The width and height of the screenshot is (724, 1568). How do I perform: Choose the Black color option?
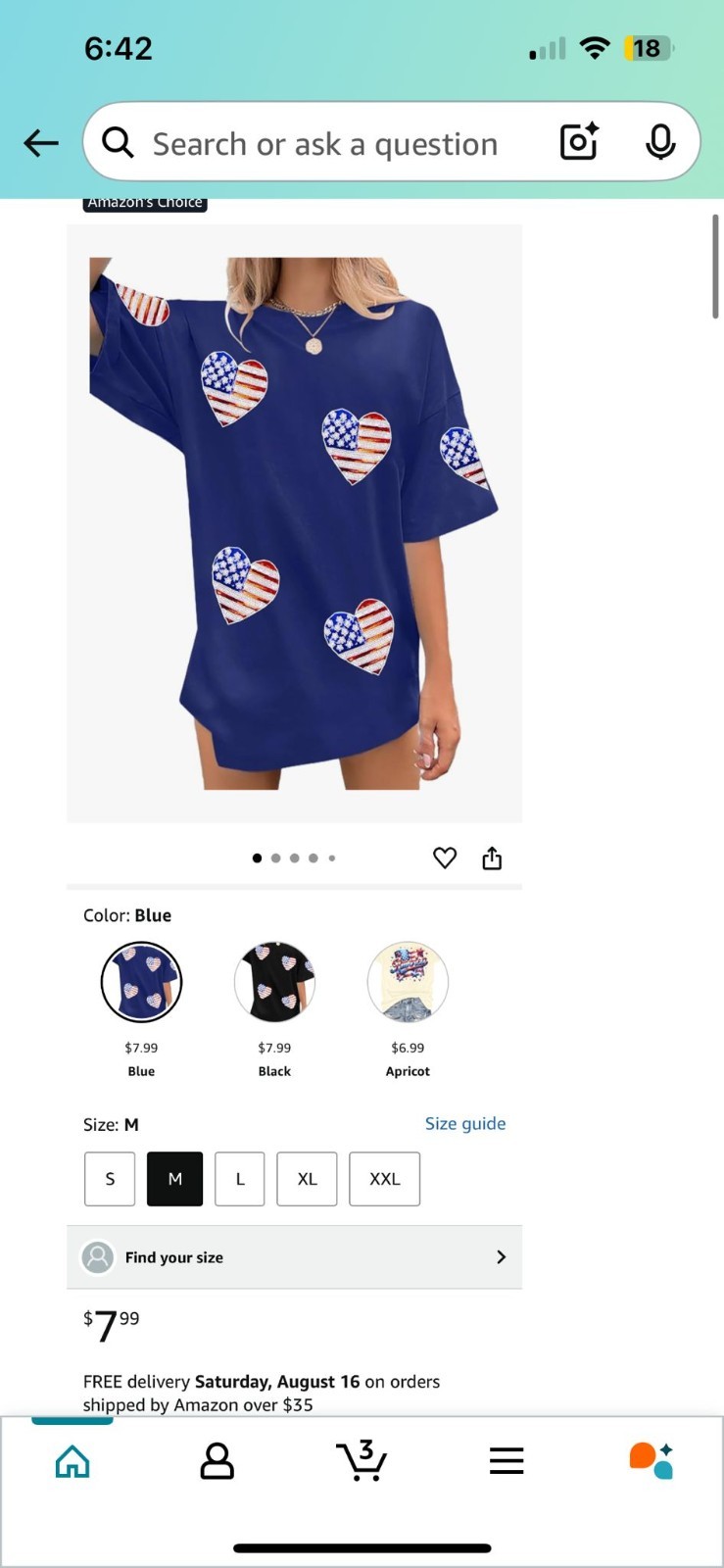coord(274,982)
